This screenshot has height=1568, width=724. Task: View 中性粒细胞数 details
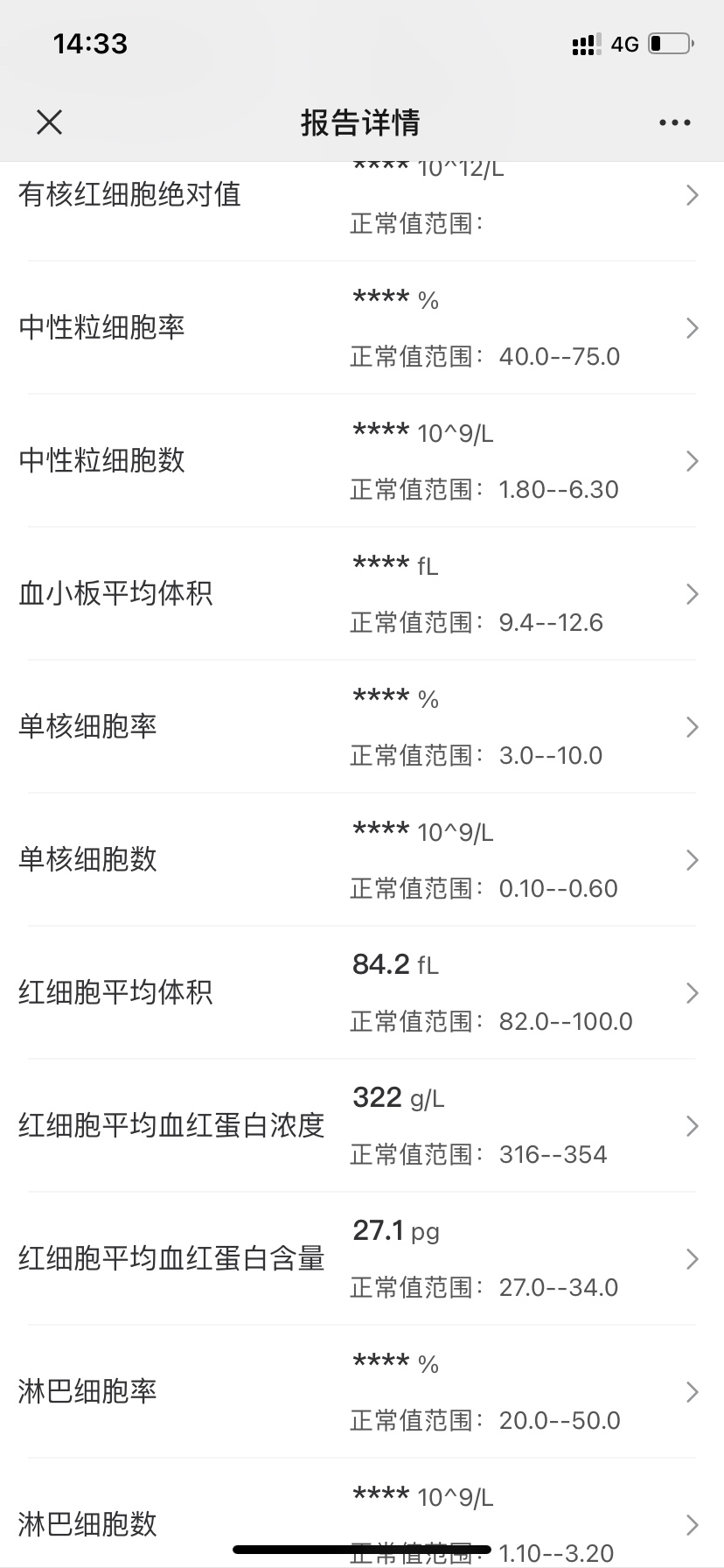[362, 462]
